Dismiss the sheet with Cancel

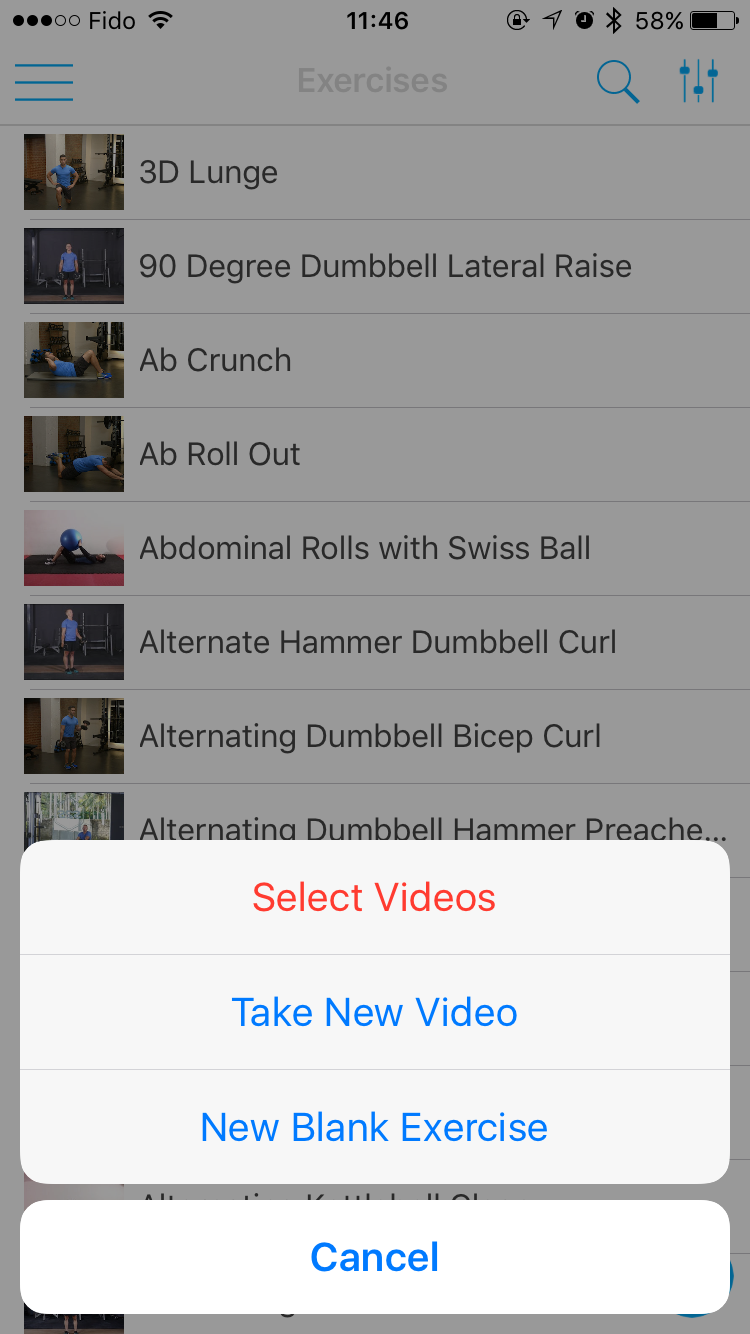tap(374, 1257)
